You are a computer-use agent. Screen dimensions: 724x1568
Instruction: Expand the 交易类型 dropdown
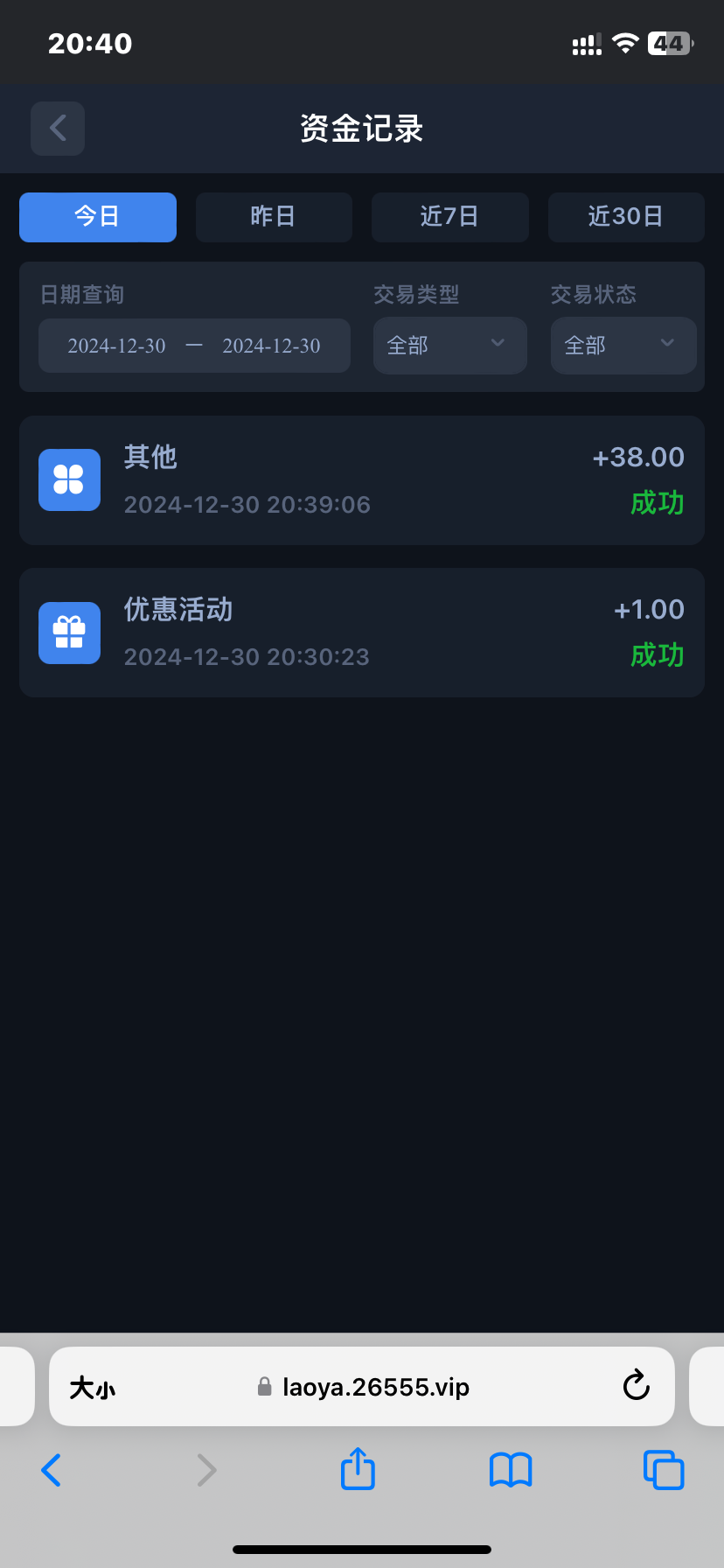[x=450, y=346]
